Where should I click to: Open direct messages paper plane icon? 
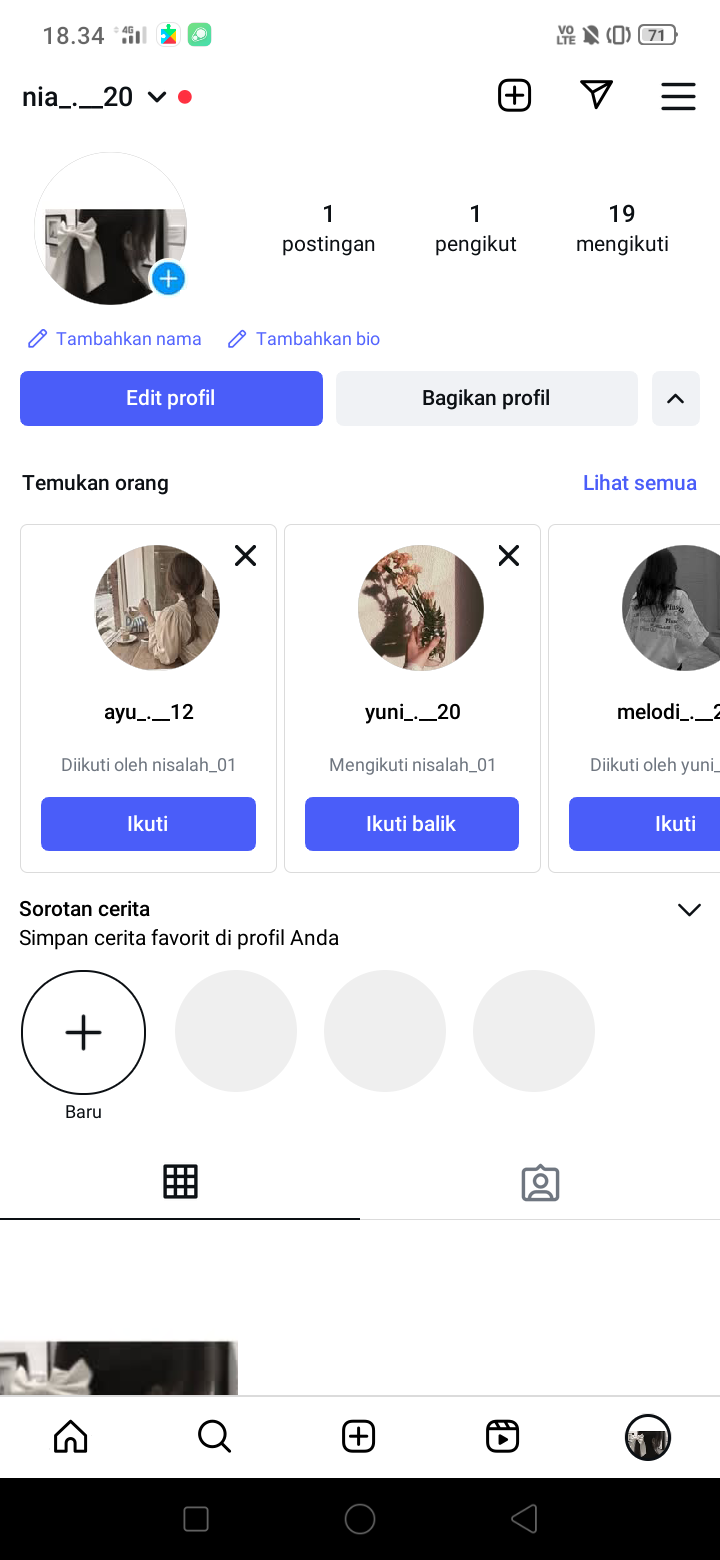596,96
